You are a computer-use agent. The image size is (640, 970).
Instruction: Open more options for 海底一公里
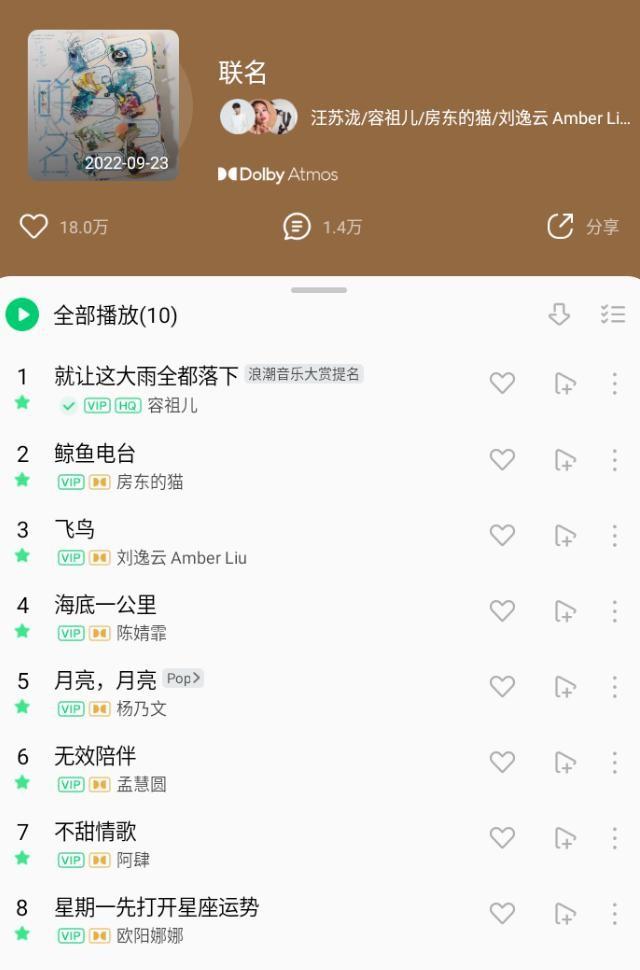[x=614, y=611]
